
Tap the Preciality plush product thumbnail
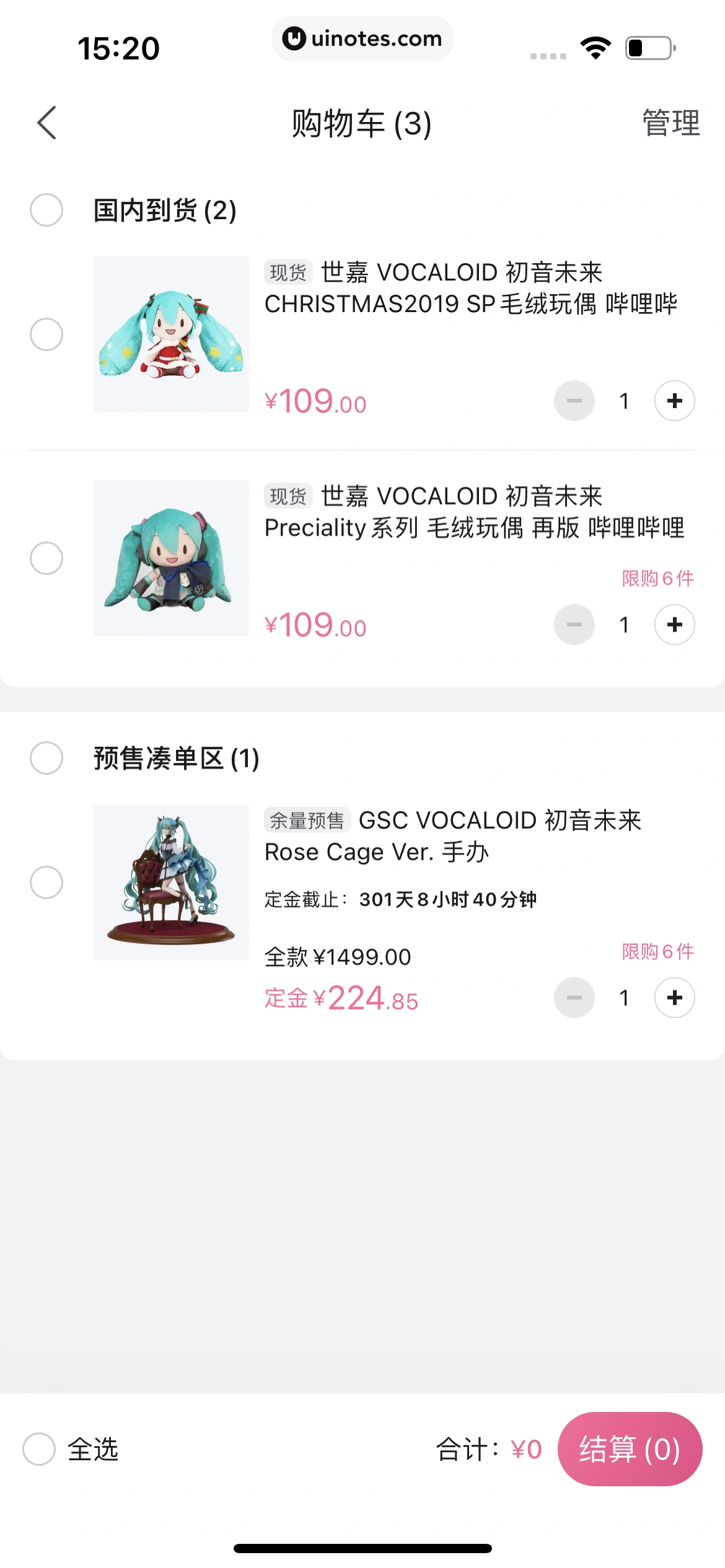171,557
